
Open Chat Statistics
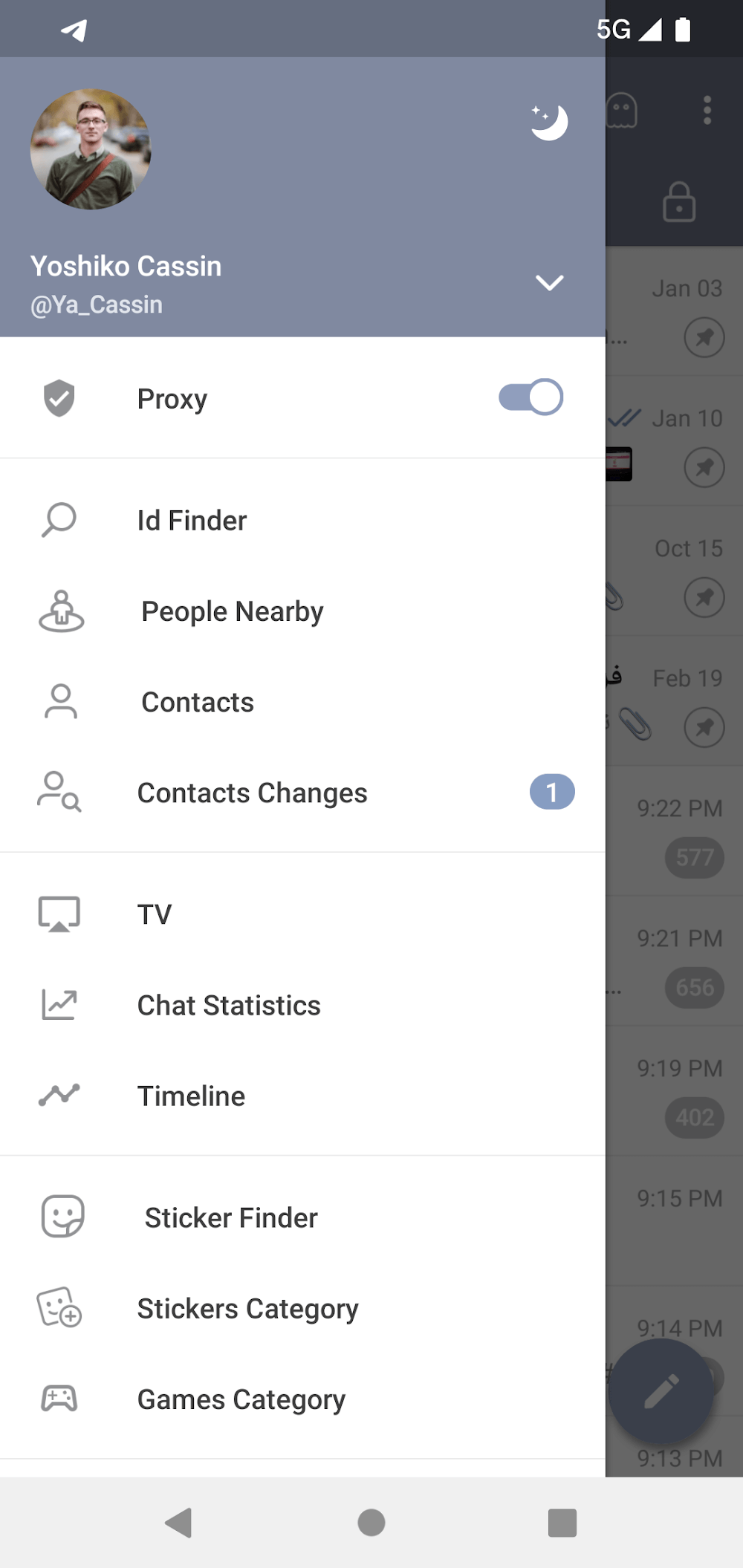(x=229, y=1006)
